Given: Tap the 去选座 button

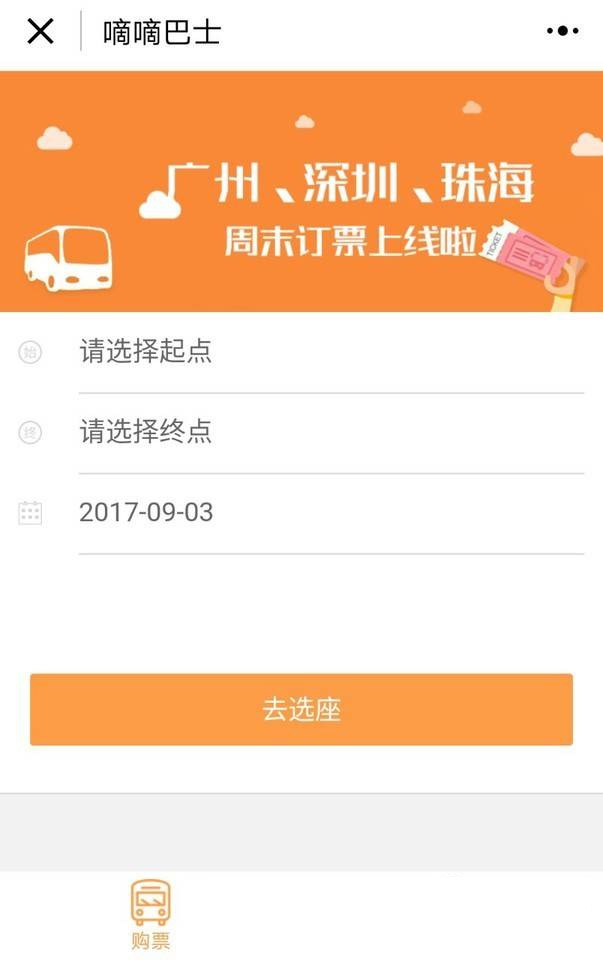Looking at the screenshot, I should click(301, 710).
